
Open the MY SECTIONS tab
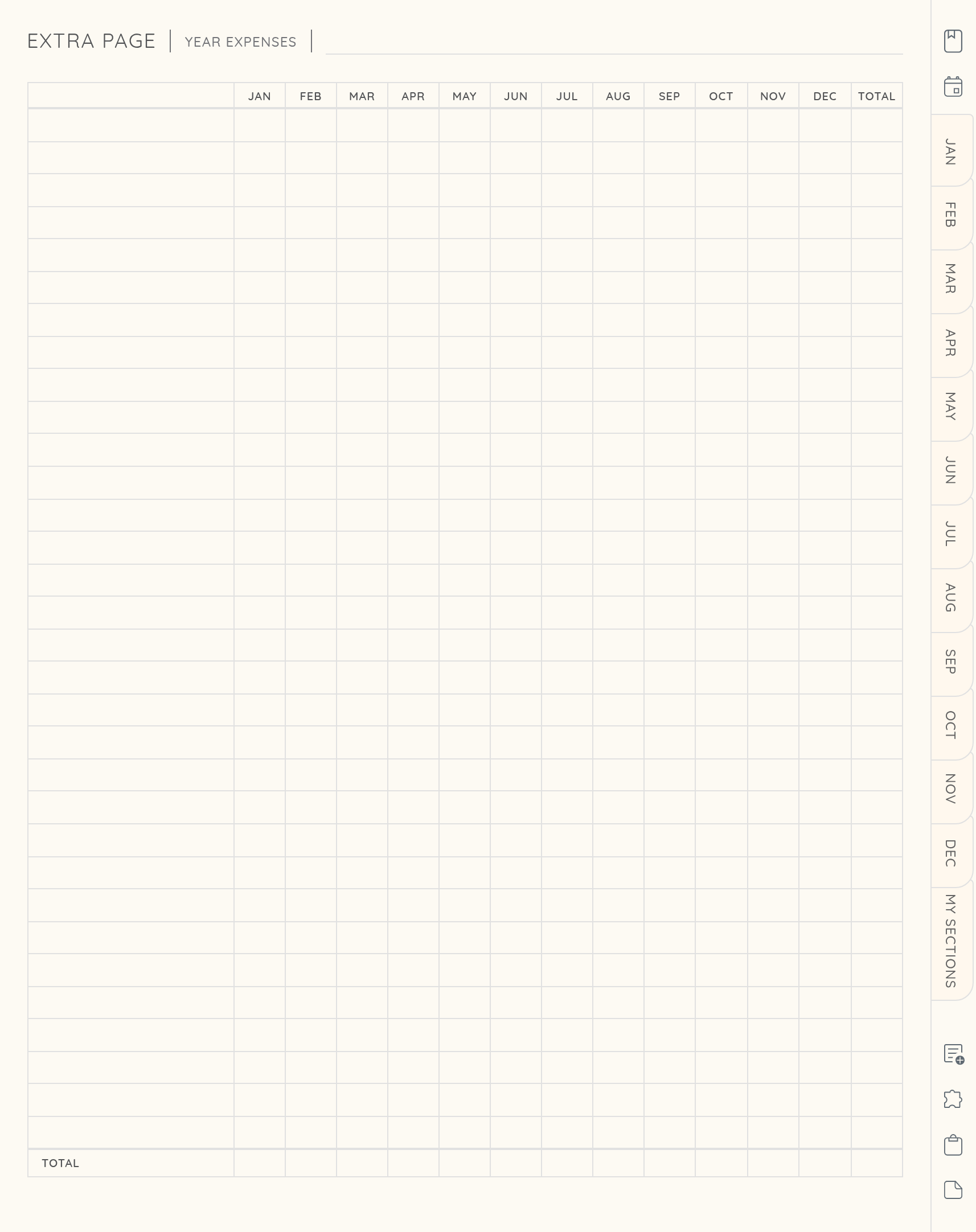950,941
